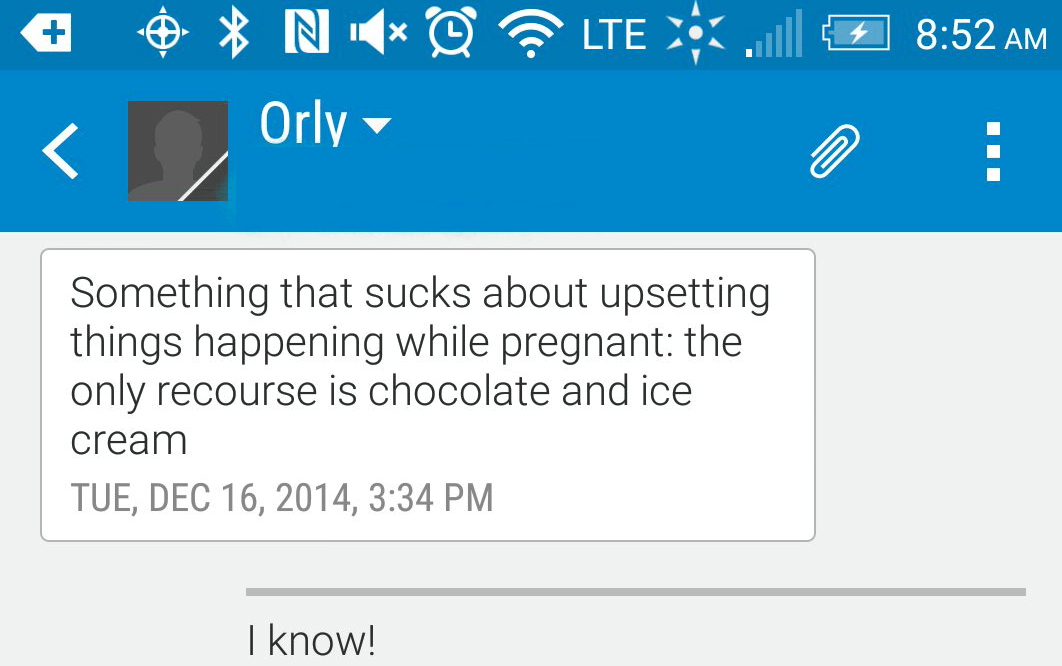Open Orly's contact photo
This screenshot has width=1062, height=666.
[x=178, y=151]
